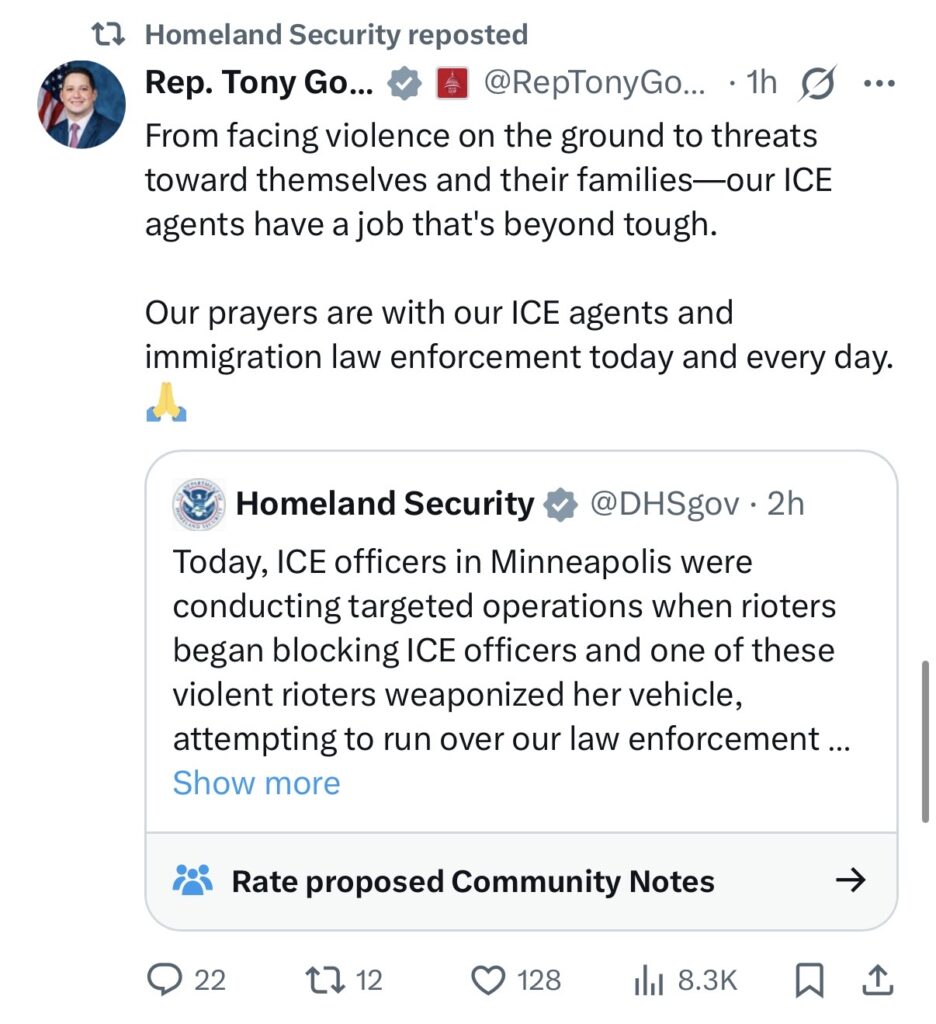
Task: Open the post's three-dot overflow menu
Action: point(878,84)
